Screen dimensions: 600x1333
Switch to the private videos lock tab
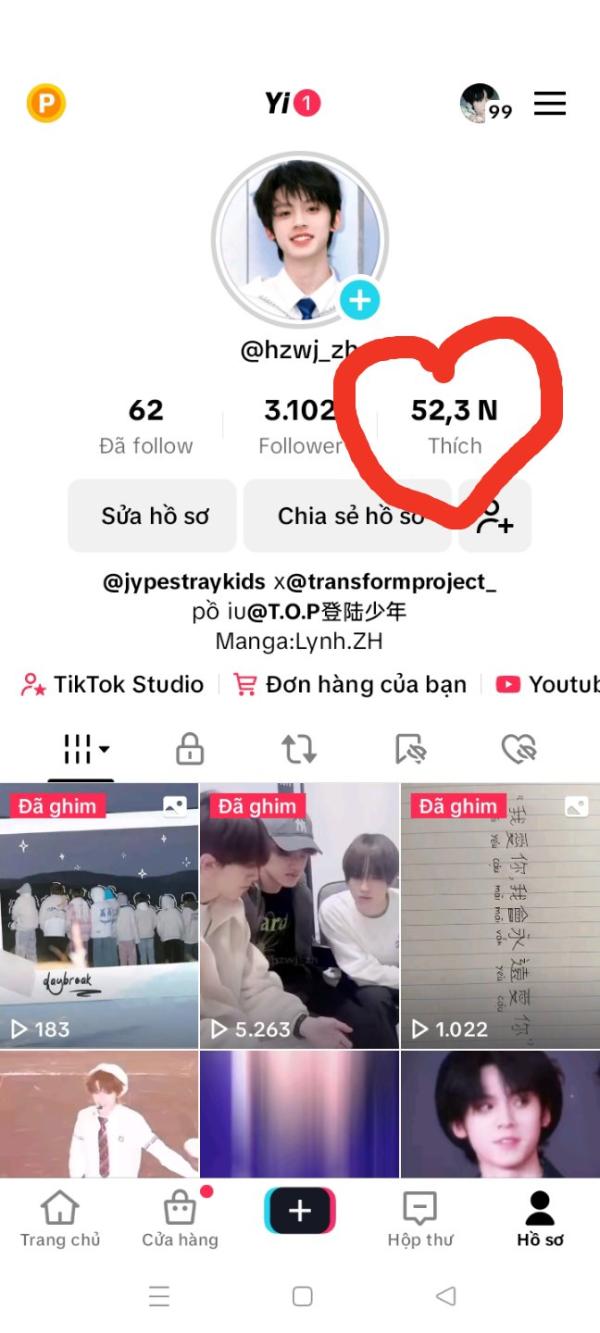[x=189, y=748]
